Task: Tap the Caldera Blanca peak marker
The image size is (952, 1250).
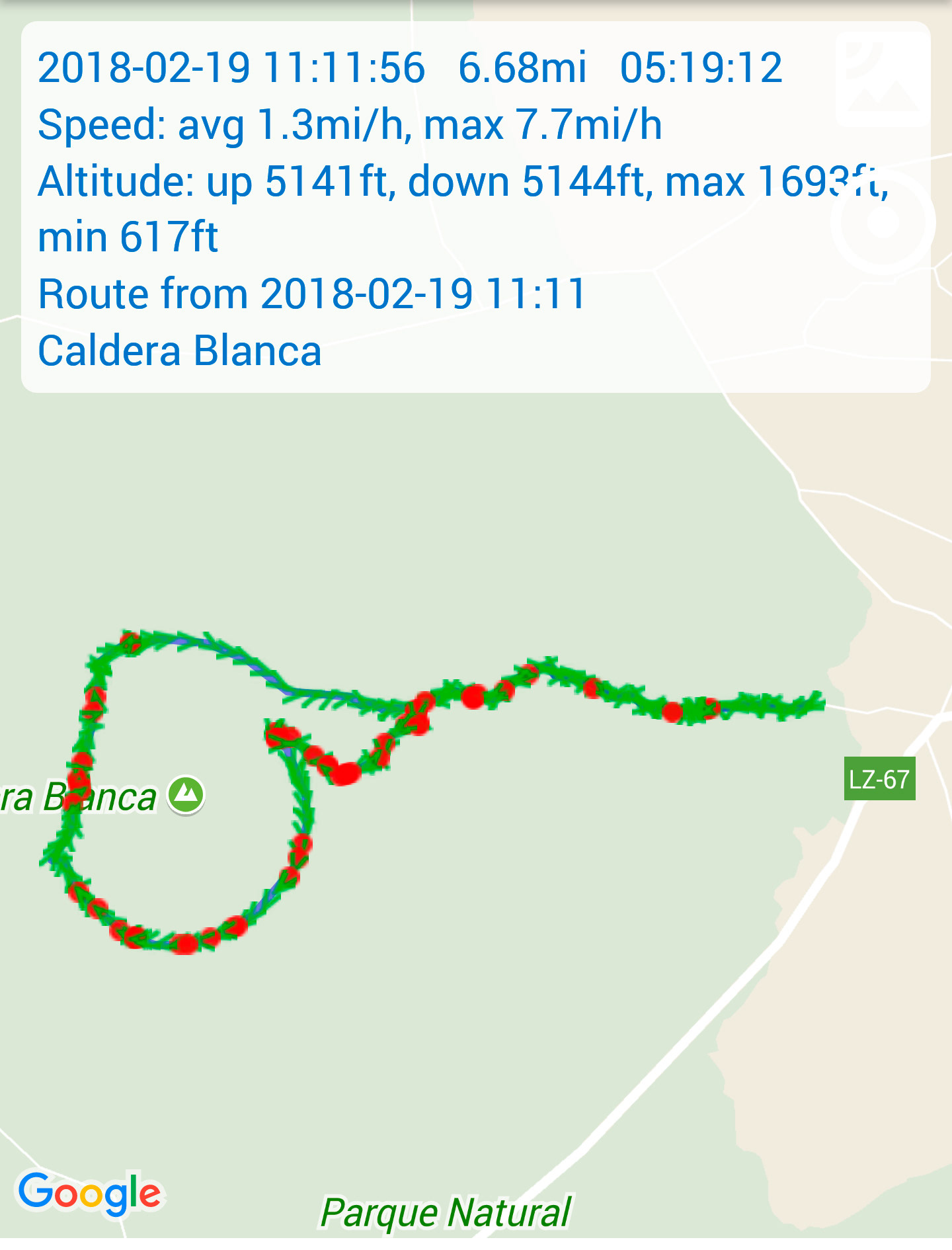Action: point(186,794)
